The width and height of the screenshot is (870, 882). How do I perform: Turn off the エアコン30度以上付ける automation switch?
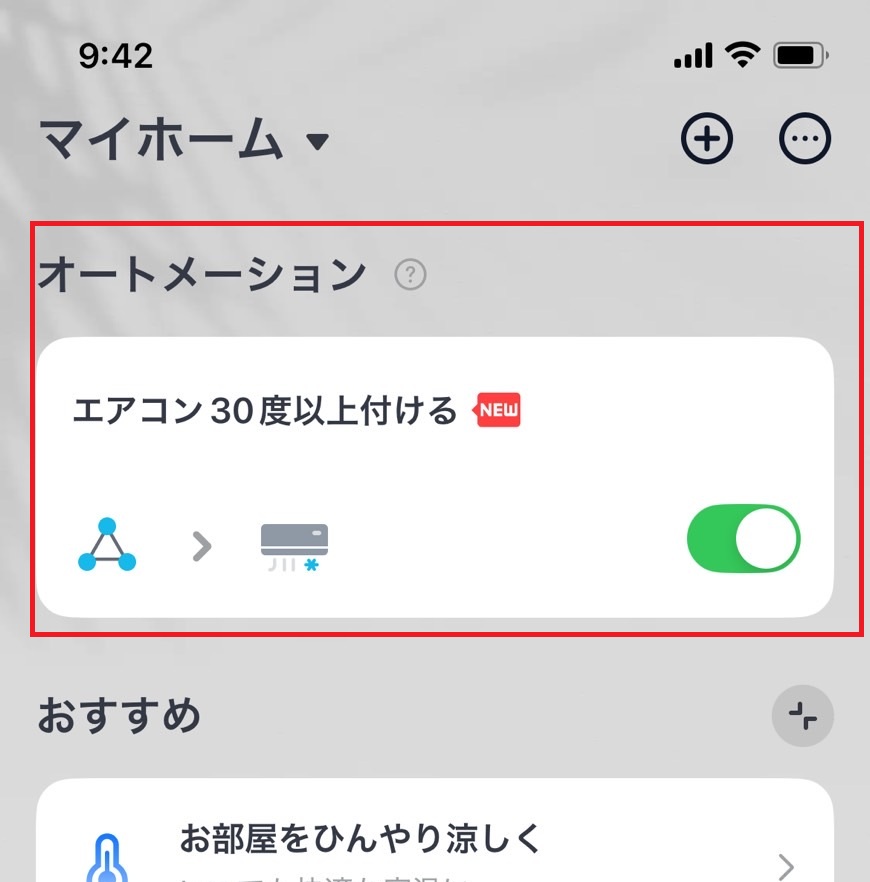[743, 539]
